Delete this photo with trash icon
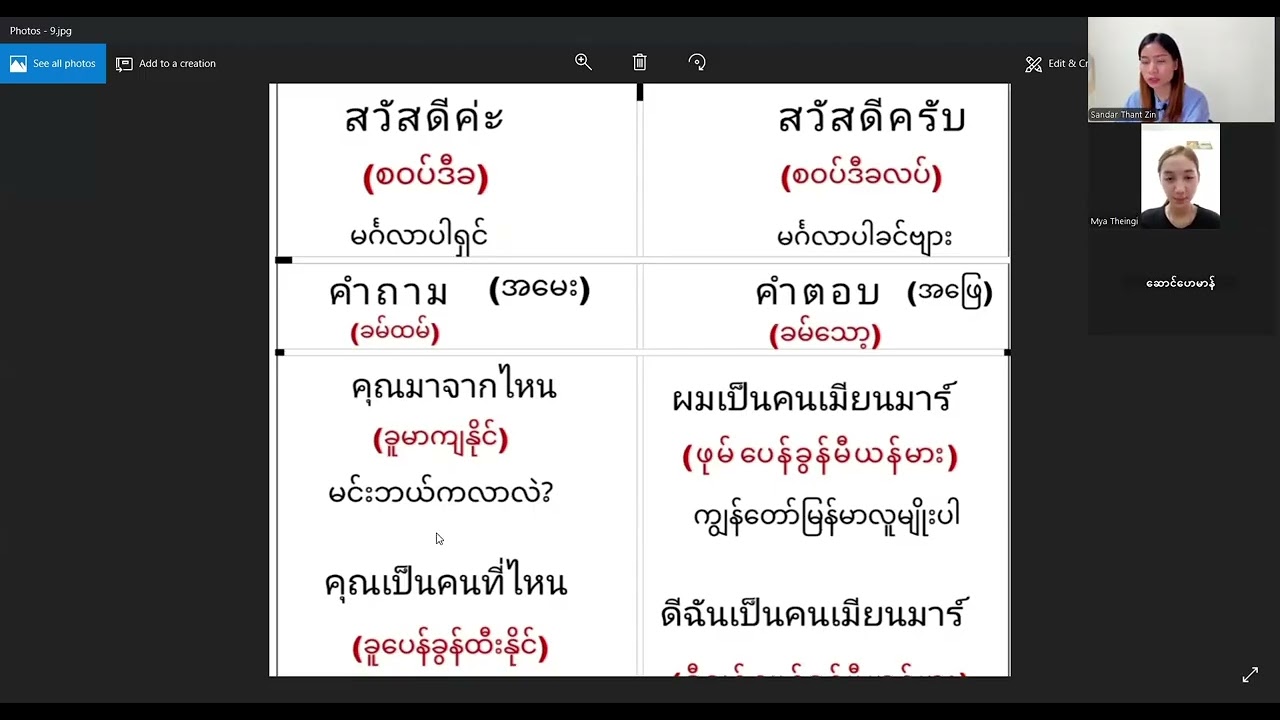 click(640, 62)
